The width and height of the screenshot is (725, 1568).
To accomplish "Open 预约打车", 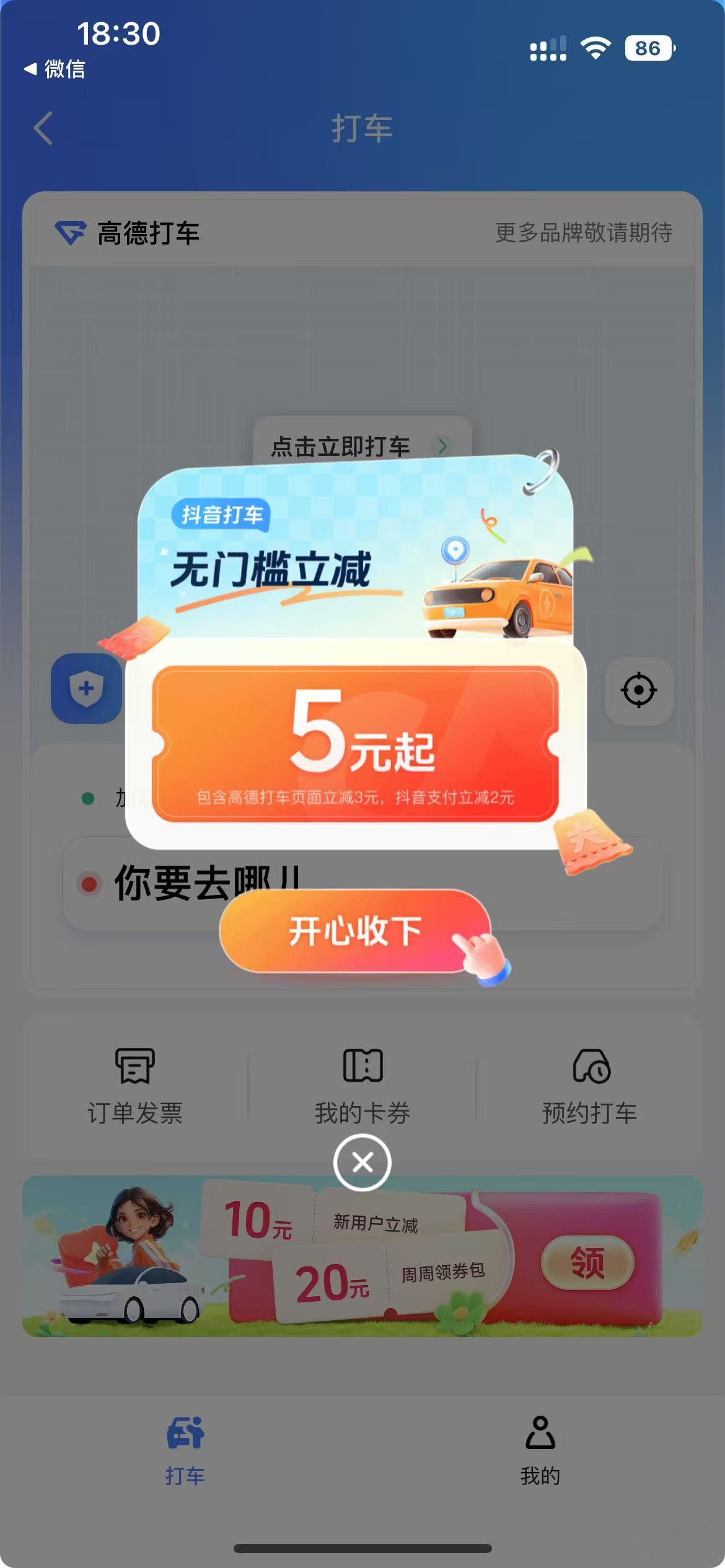I will pyautogui.click(x=590, y=1085).
